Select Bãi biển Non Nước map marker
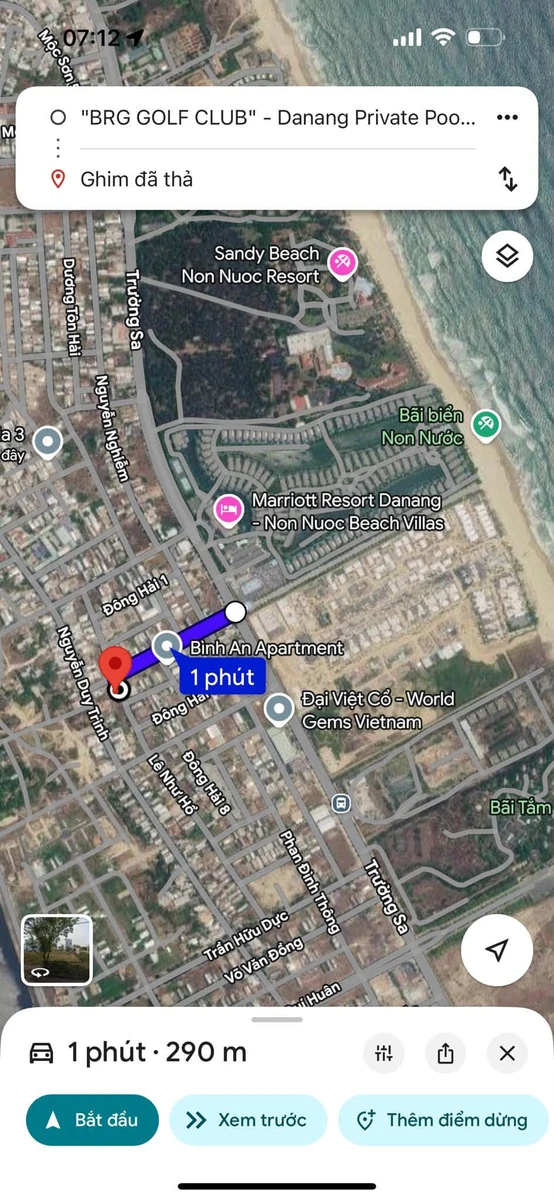This screenshot has width=554, height=1200. click(x=486, y=425)
